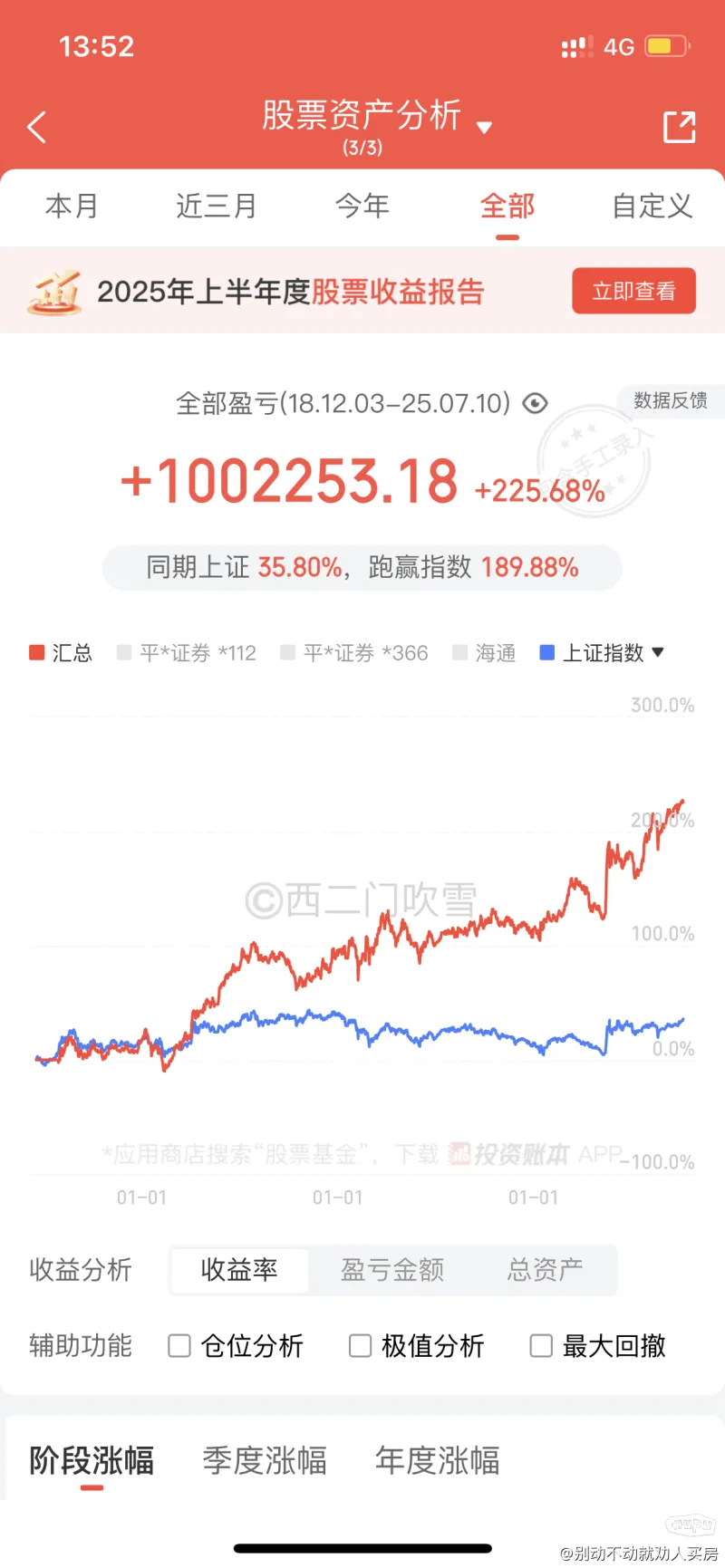The width and height of the screenshot is (725, 1568).
Task: Switch to the 季度涨幅 tab
Action: coord(265,1460)
